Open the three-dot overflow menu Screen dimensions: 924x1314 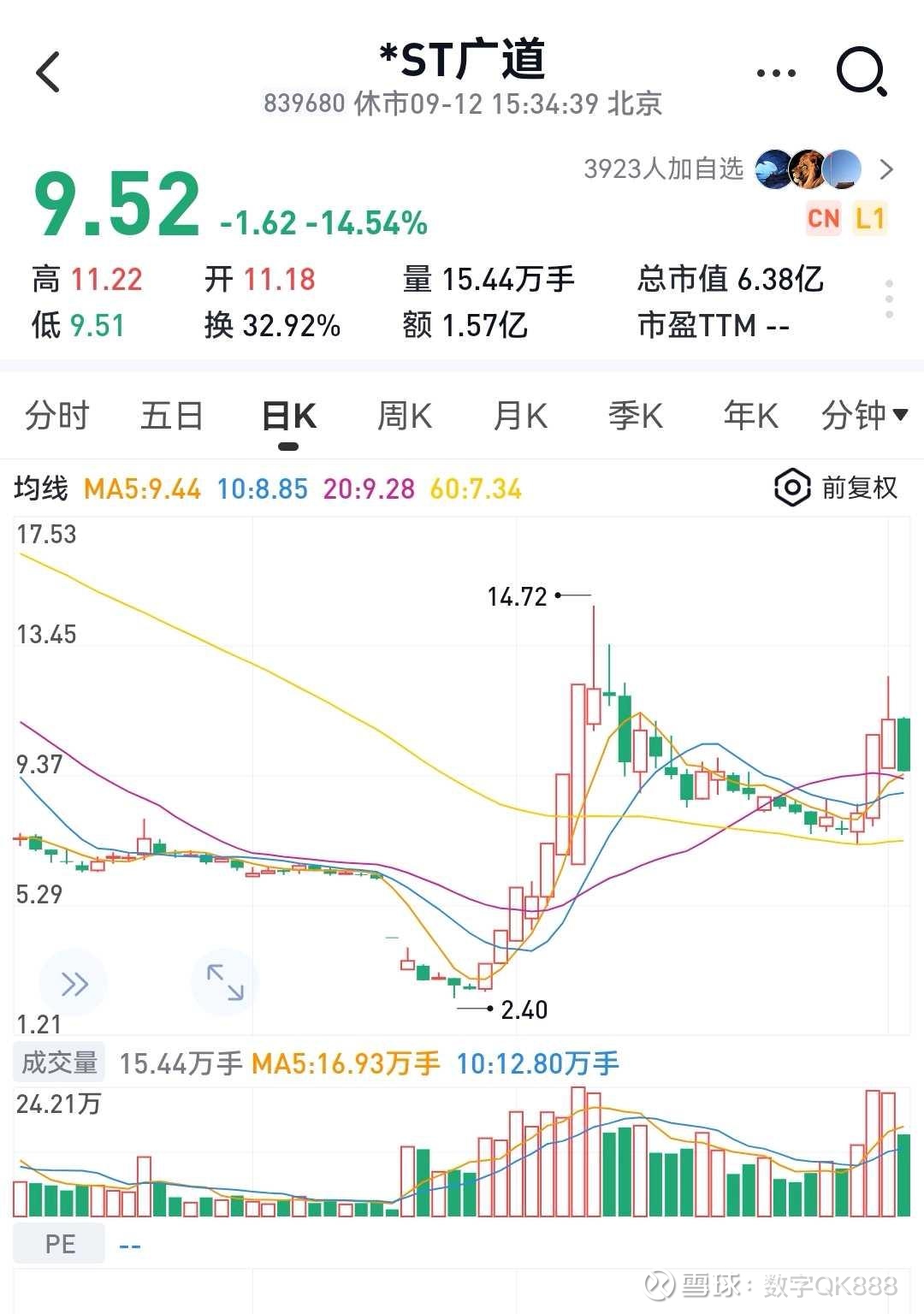coord(776,74)
